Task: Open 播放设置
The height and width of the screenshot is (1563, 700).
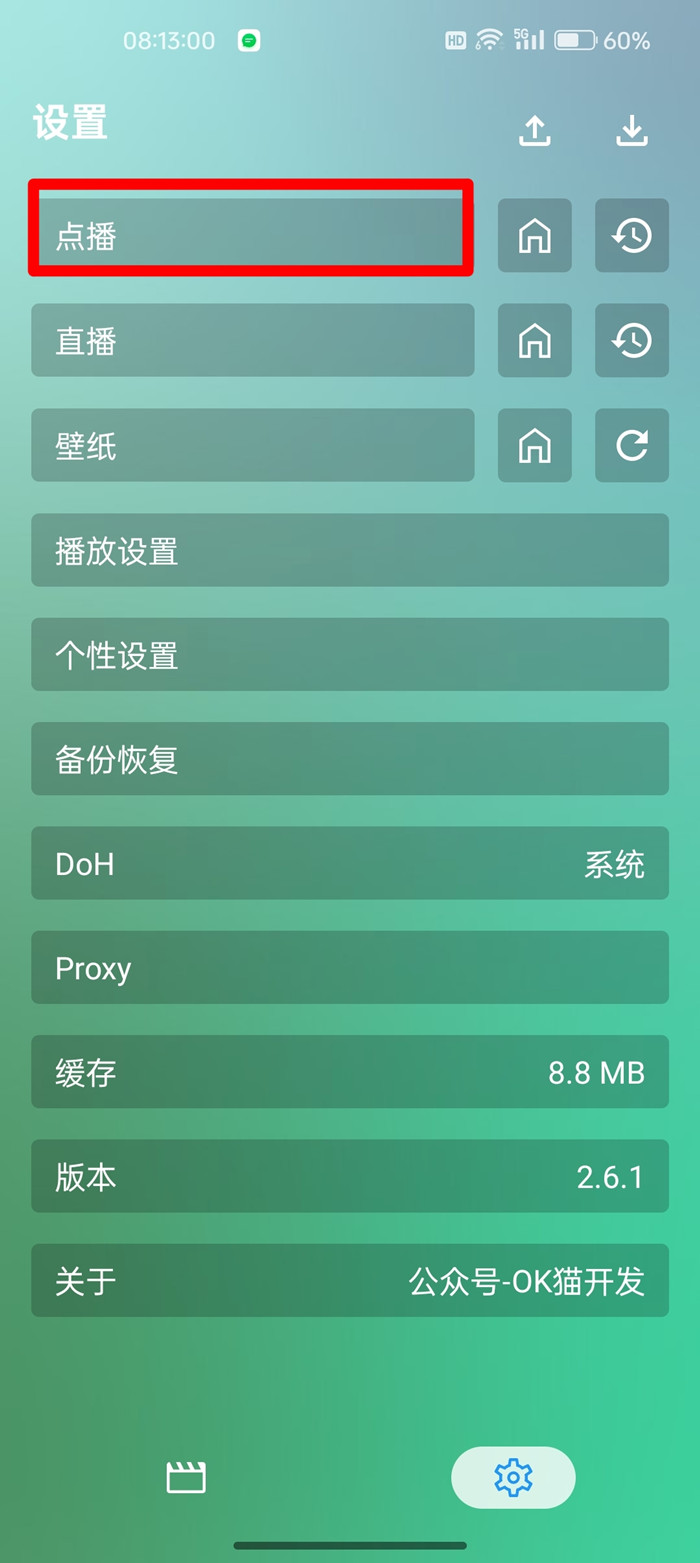Action: (350, 550)
